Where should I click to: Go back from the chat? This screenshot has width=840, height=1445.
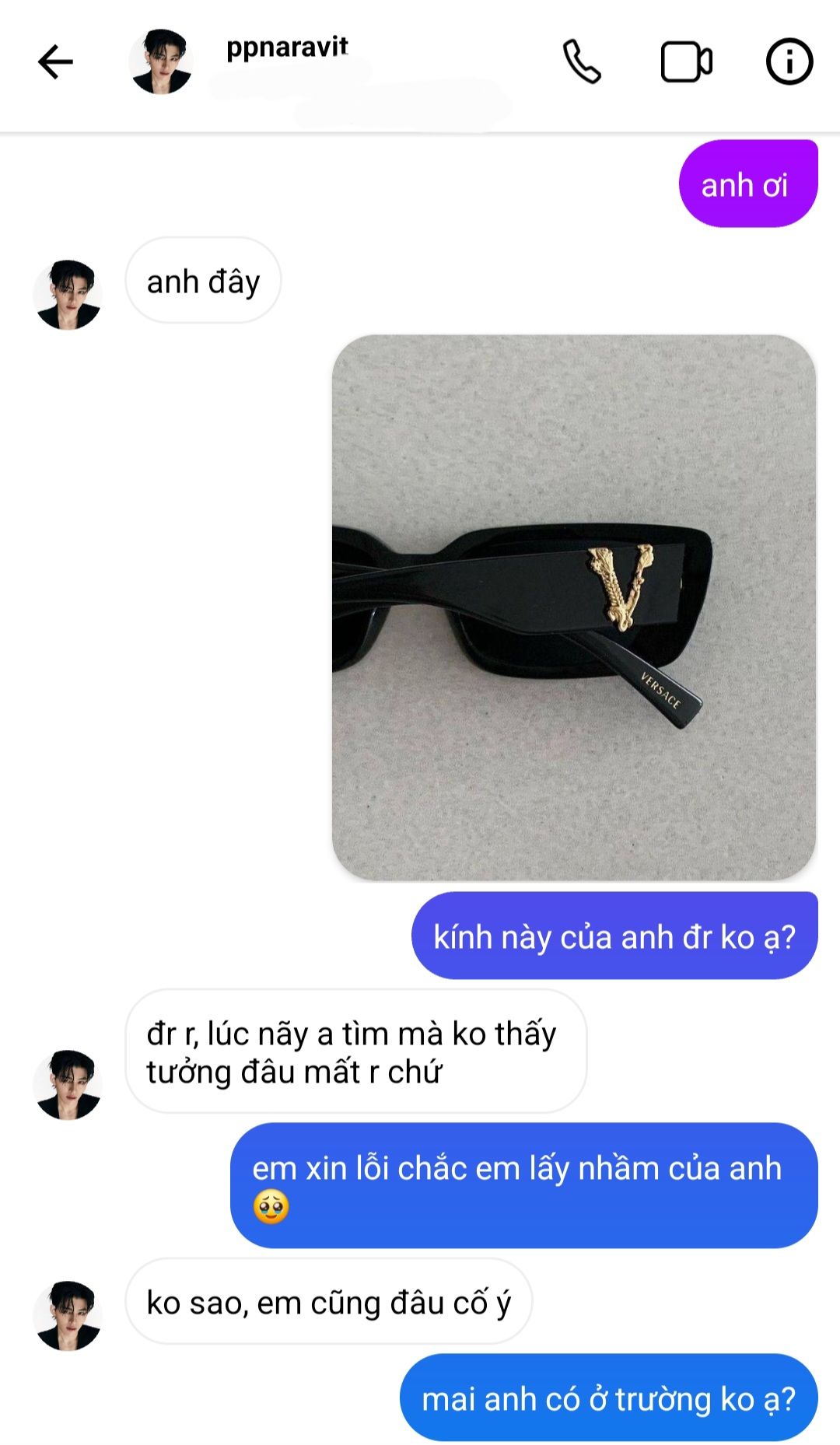click(55, 62)
